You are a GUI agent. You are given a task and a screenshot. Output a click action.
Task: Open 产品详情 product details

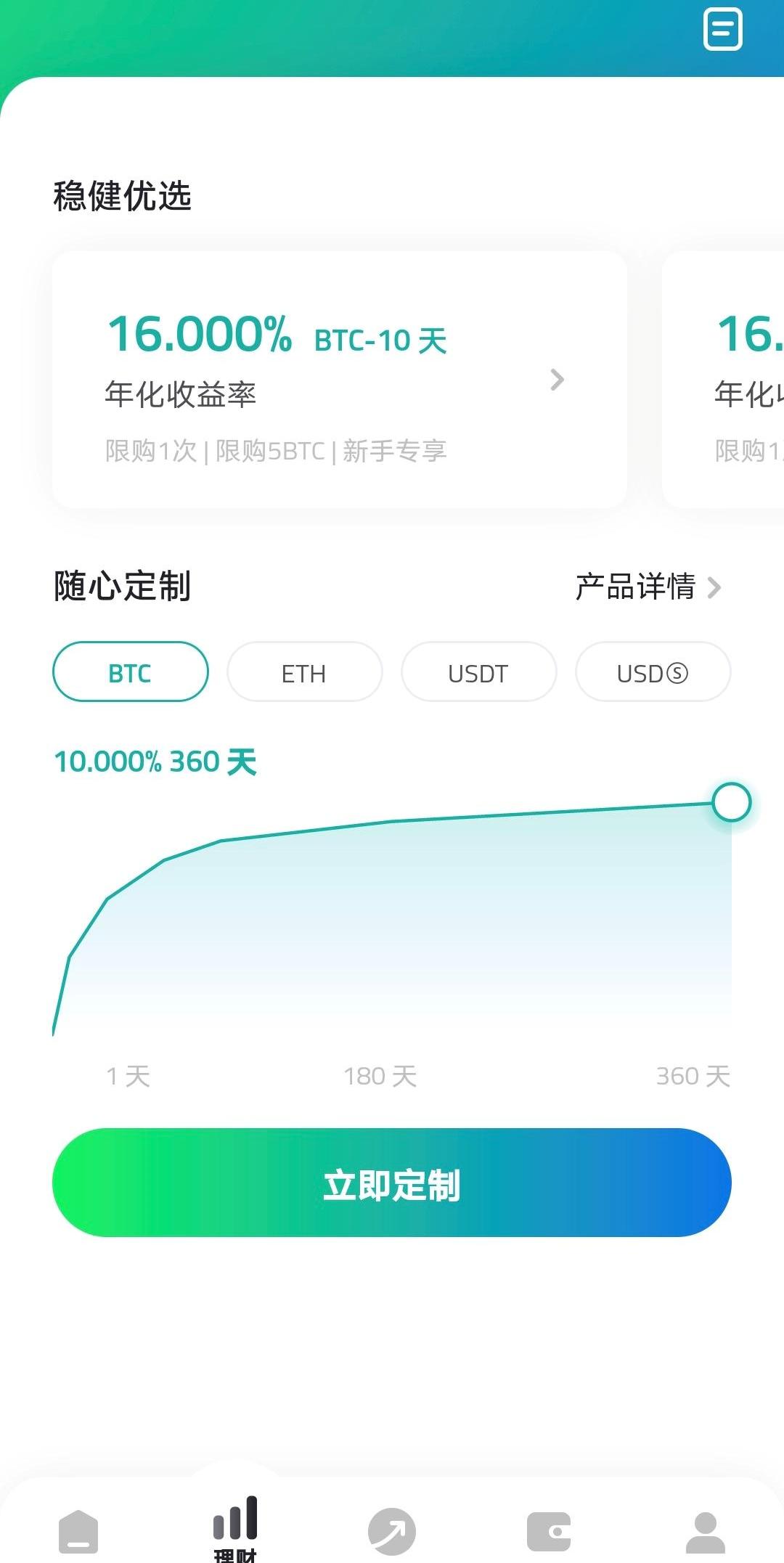point(648,587)
